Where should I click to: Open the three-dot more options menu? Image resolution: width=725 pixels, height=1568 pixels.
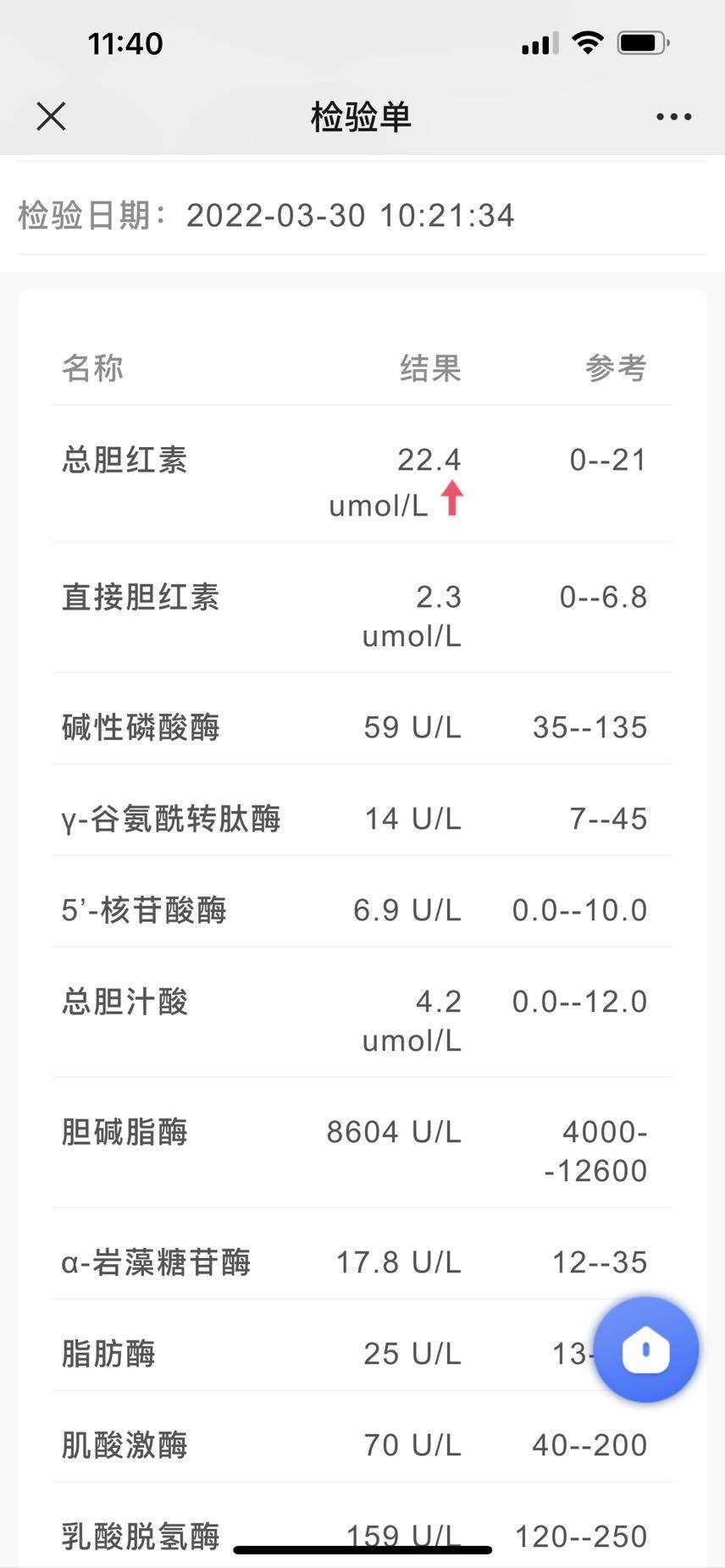click(673, 117)
